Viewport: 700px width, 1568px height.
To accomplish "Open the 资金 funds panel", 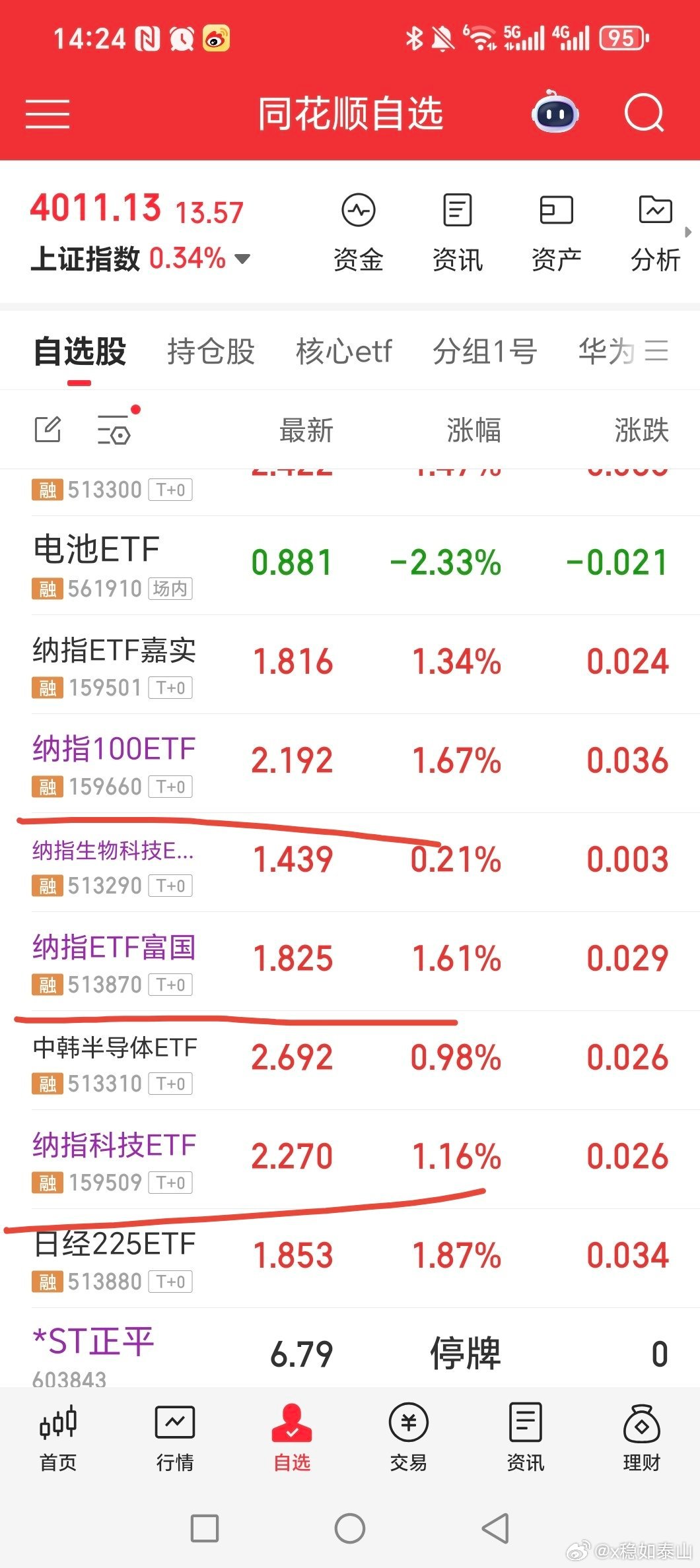I will (x=359, y=231).
